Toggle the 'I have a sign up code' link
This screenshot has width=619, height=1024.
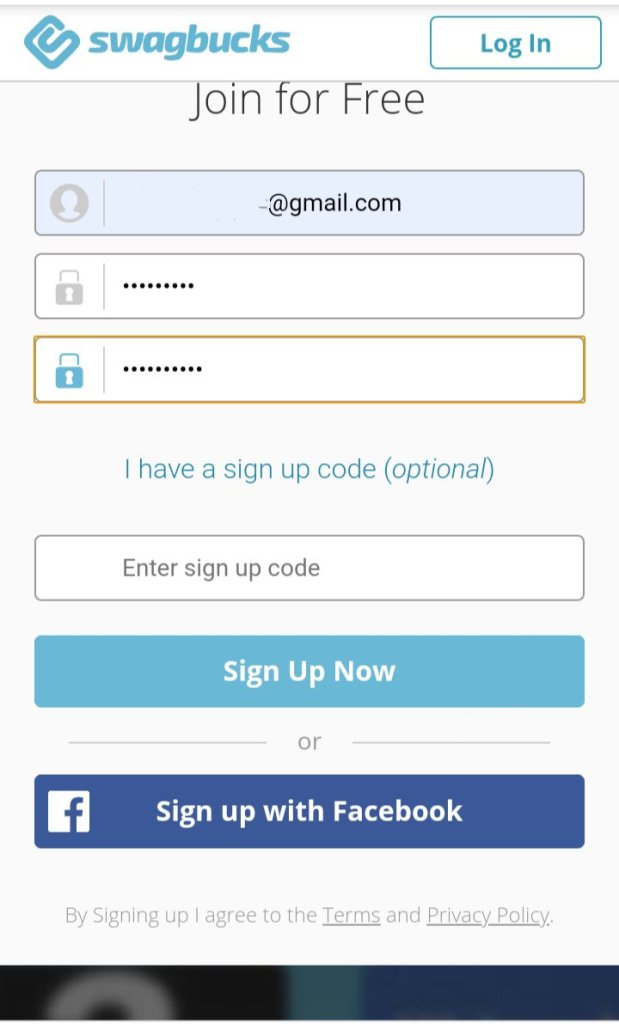(309, 468)
